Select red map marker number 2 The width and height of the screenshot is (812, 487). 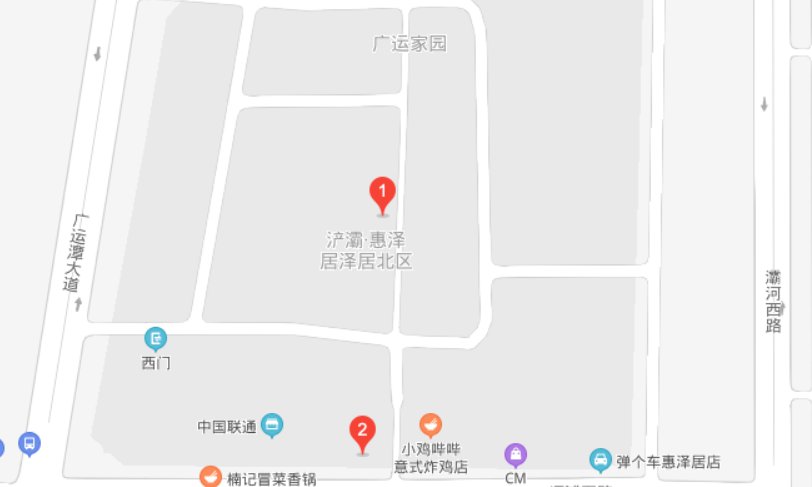(x=362, y=433)
